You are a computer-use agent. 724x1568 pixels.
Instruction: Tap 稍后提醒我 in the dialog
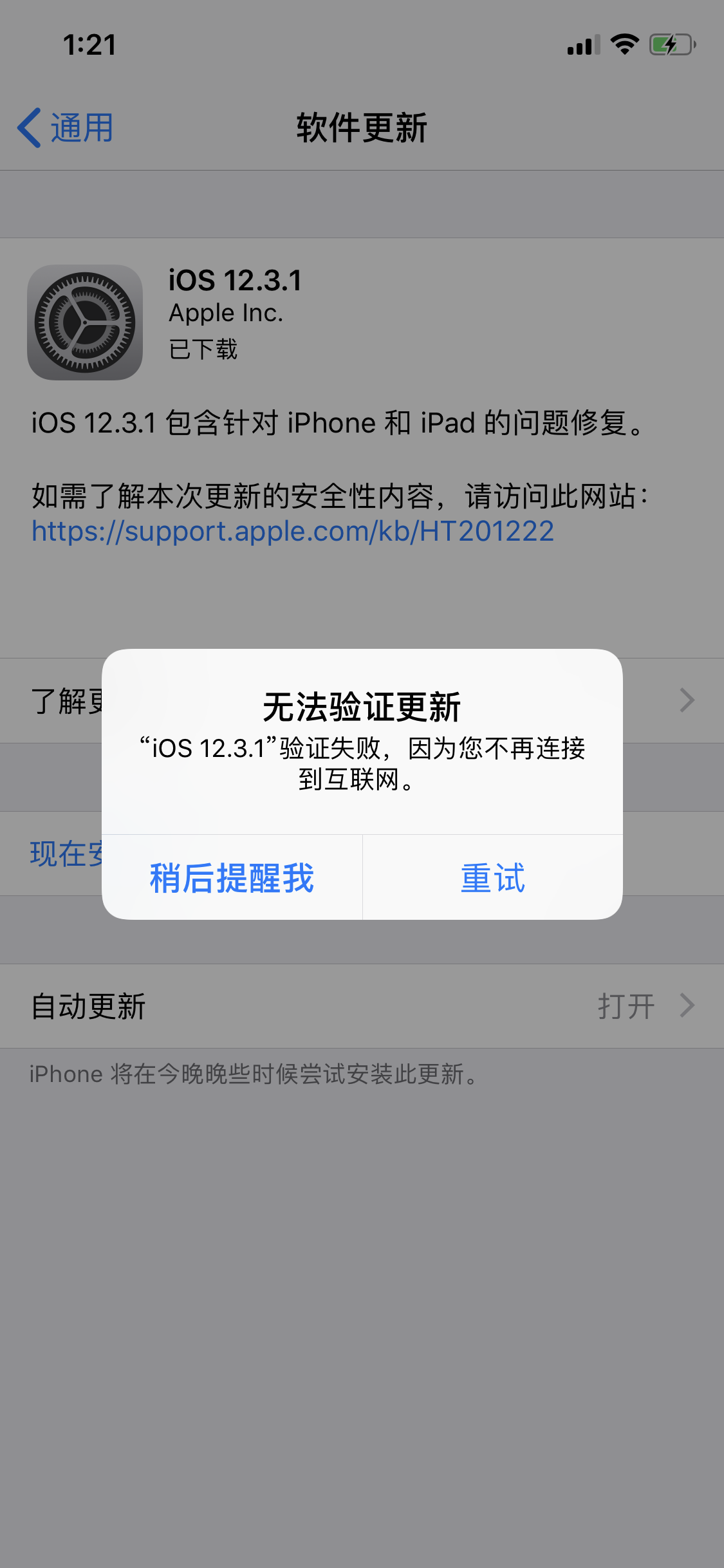(232, 877)
